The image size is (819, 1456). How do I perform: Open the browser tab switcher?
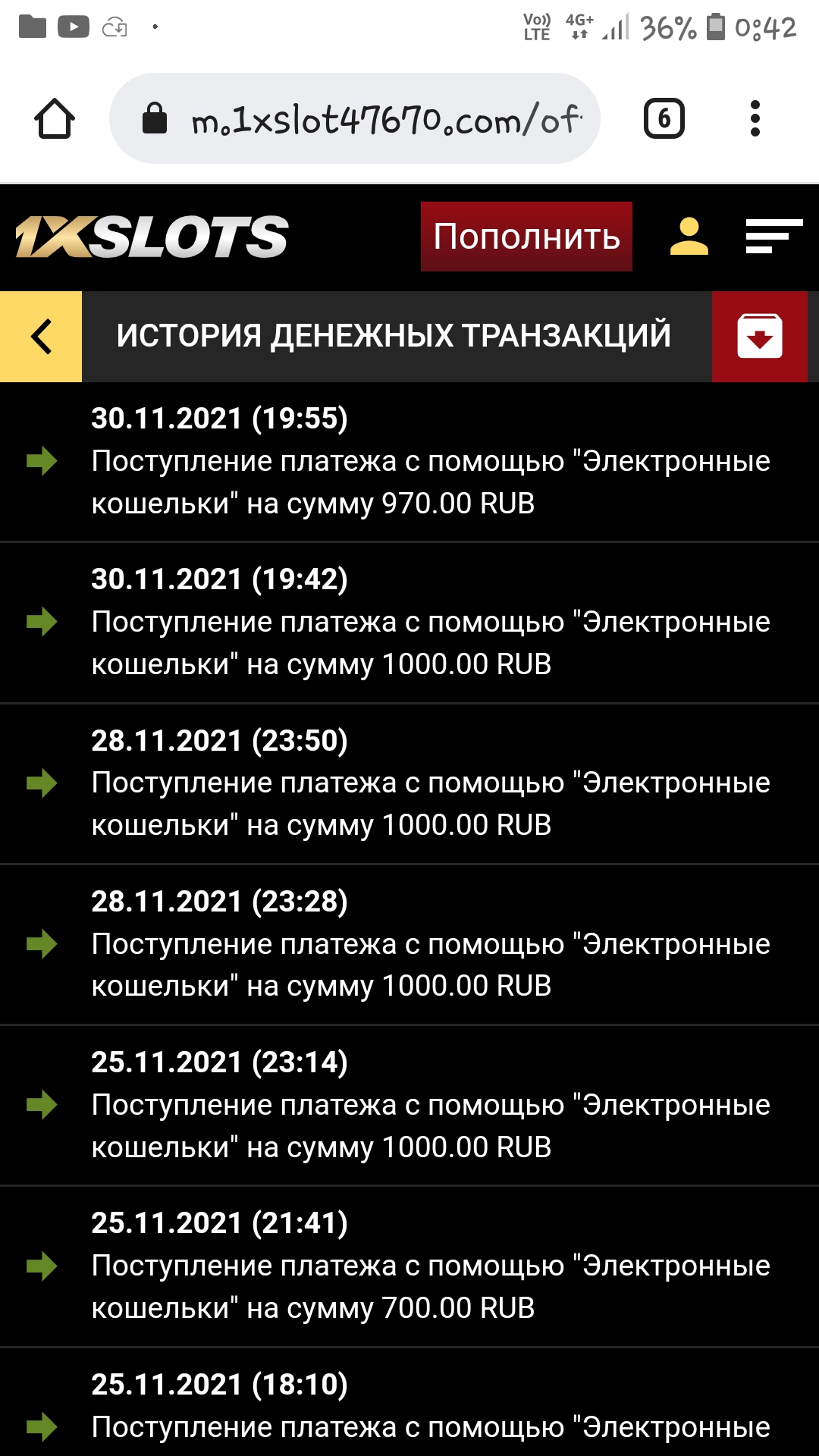click(664, 119)
